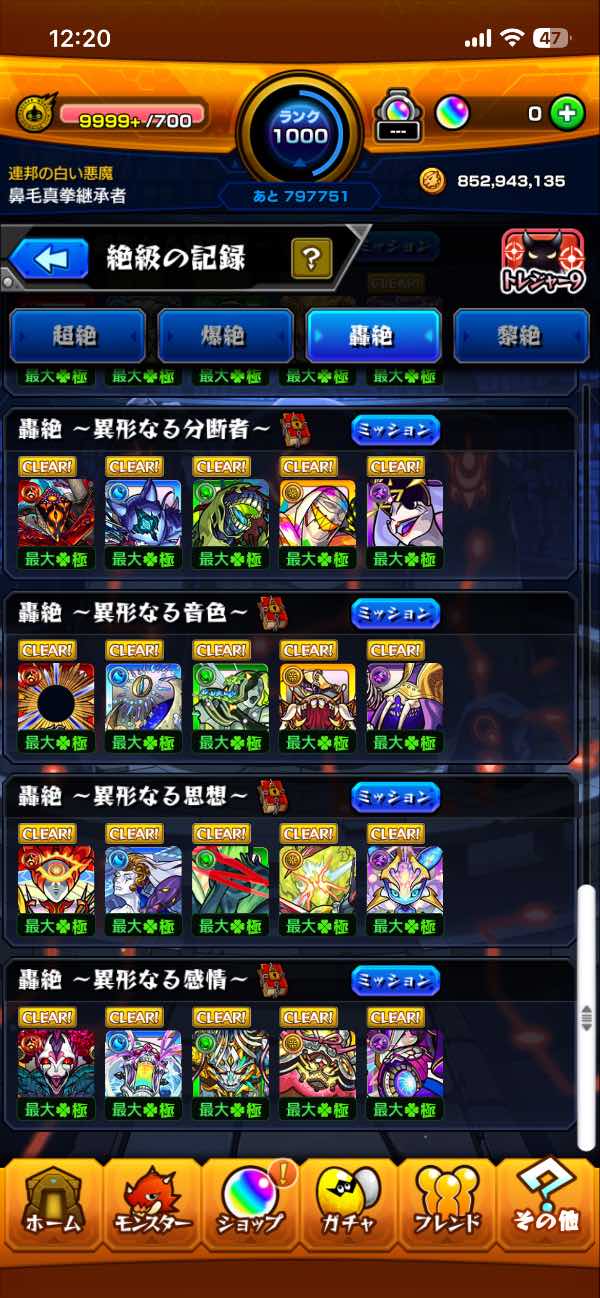The image size is (600, 1298).
Task: Select the 轟絶 tab
Action: [373, 336]
